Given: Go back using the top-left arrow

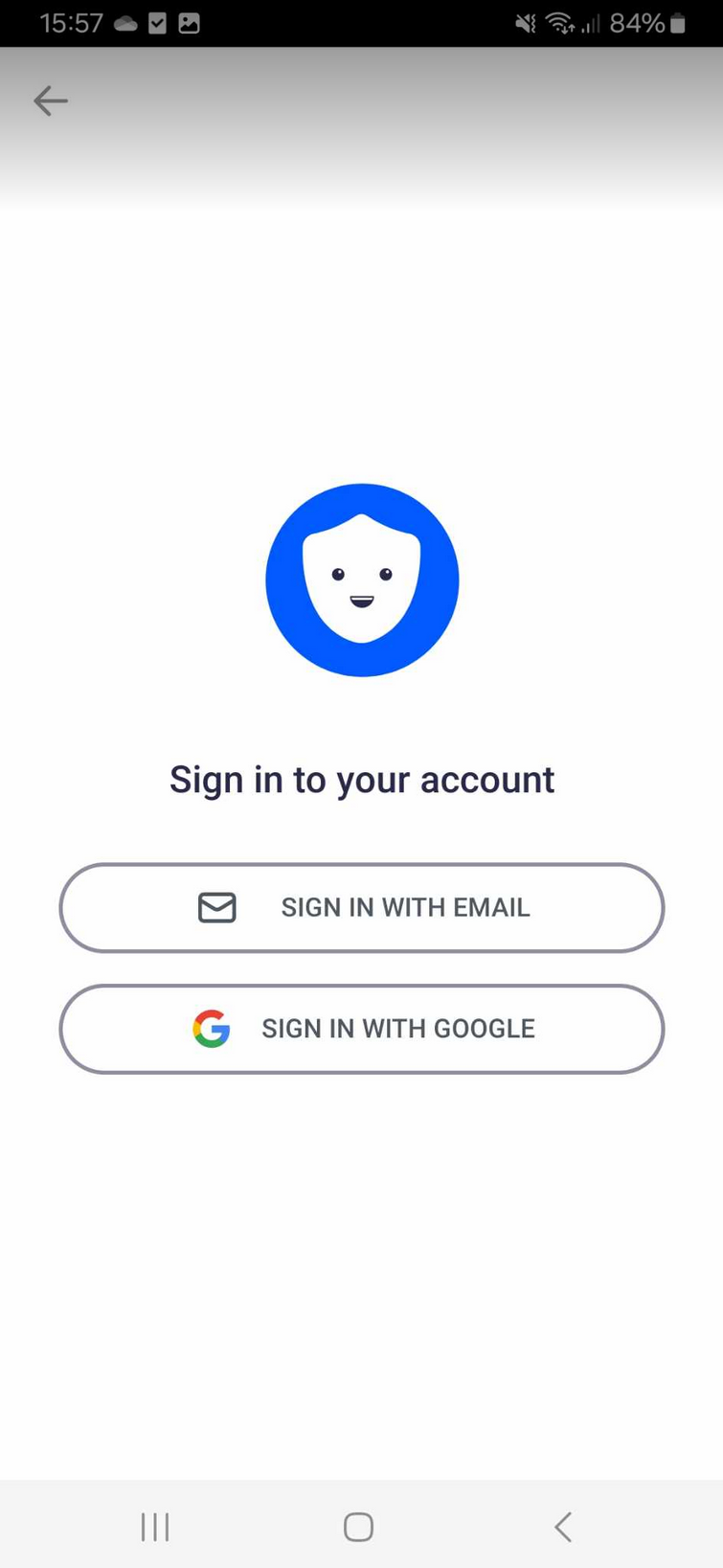Looking at the screenshot, I should (x=51, y=101).
